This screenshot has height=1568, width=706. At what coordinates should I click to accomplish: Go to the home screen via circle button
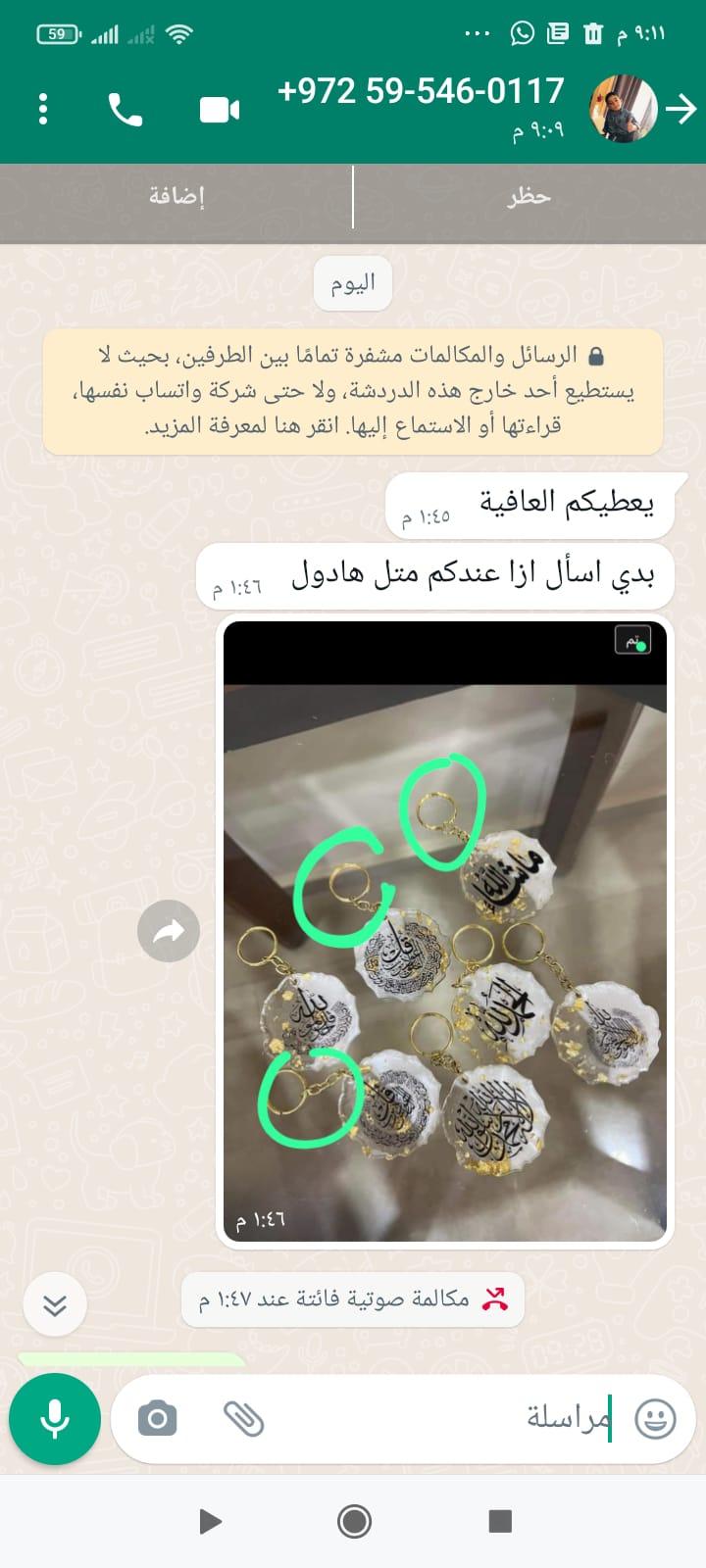tap(354, 1521)
